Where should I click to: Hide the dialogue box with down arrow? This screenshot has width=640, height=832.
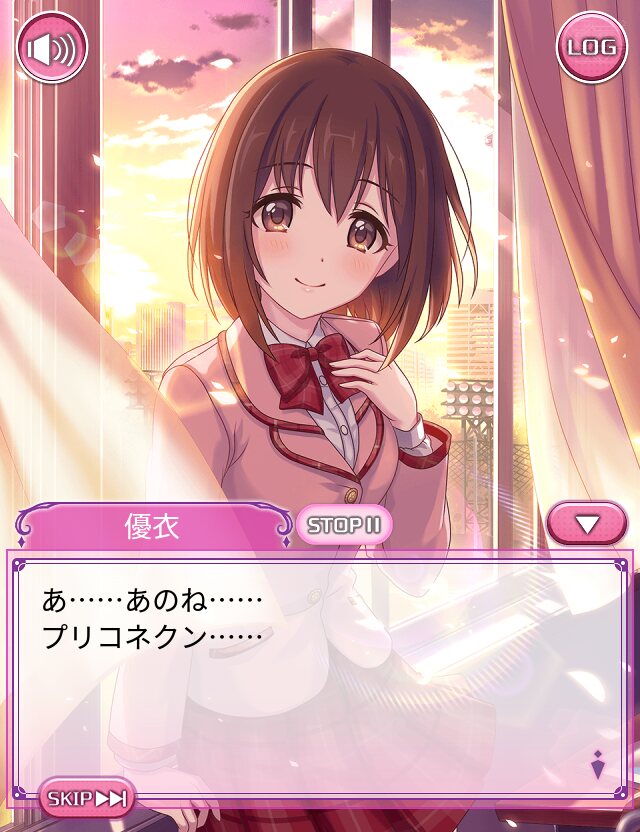pyautogui.click(x=587, y=523)
